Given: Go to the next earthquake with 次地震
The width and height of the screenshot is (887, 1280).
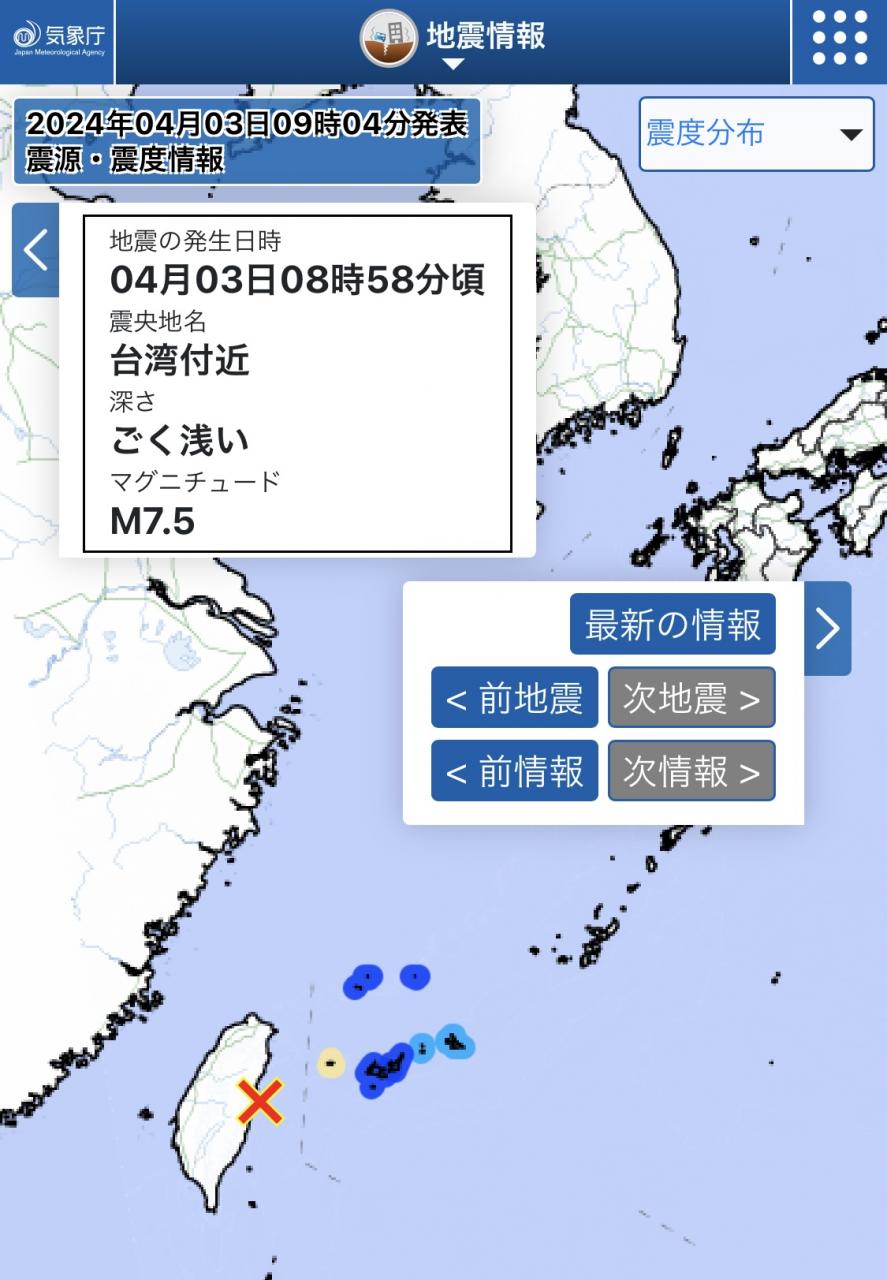Looking at the screenshot, I should 691,698.
